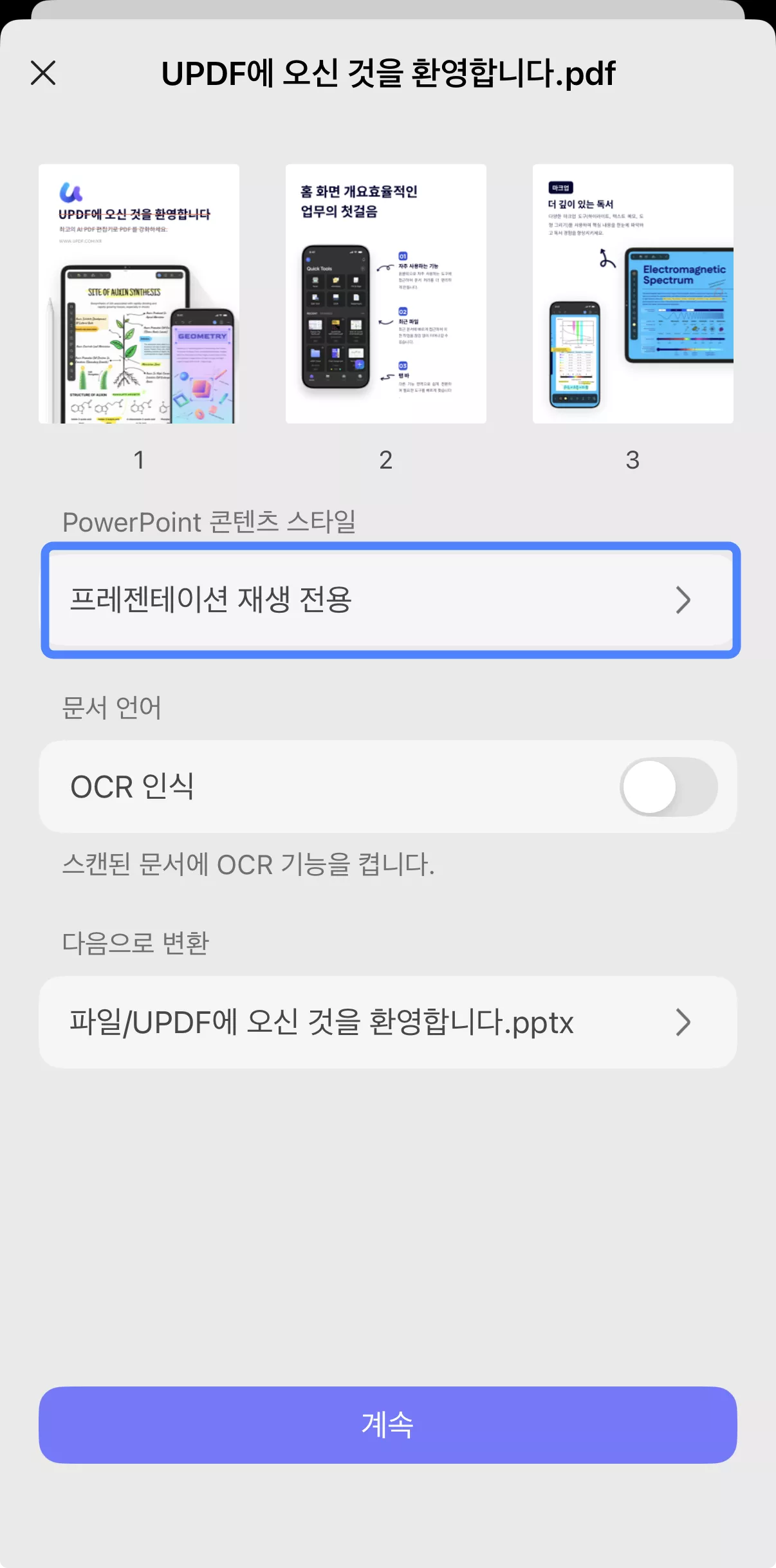Click the page number 2 label
This screenshot has width=776, height=1568.
[x=385, y=460]
